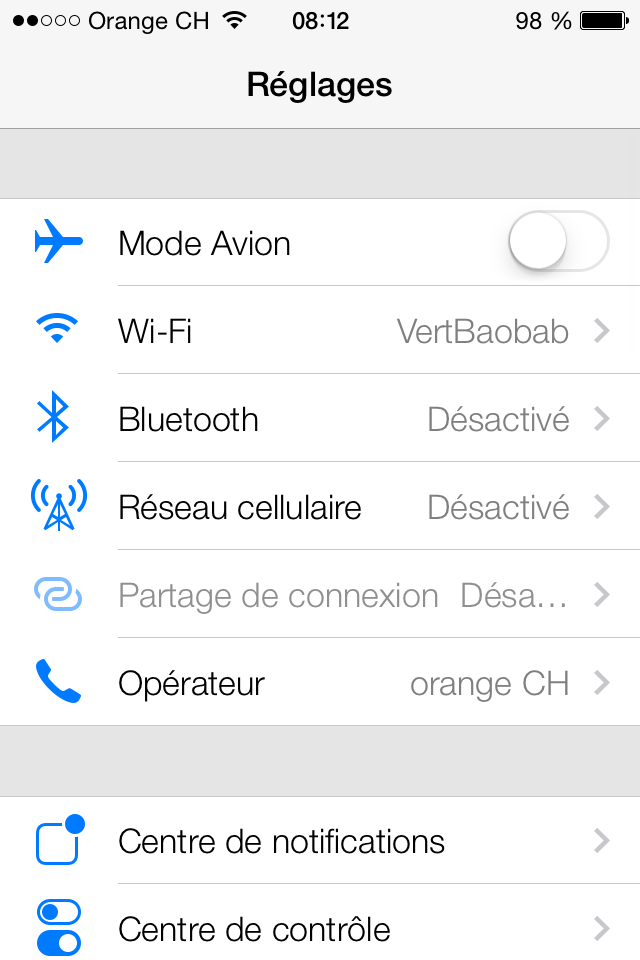640x960 pixels.
Task: Select the Opérateur row
Action: click(320, 684)
